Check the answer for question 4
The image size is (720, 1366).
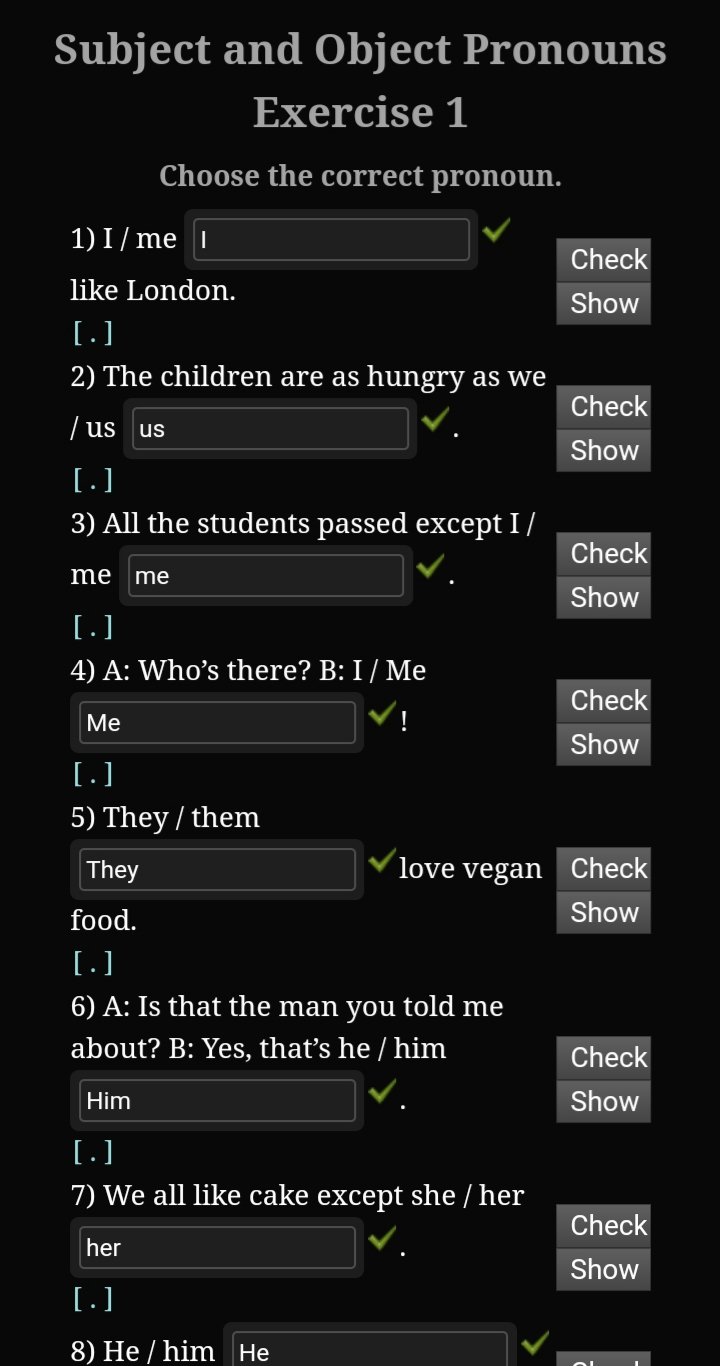coord(604,701)
